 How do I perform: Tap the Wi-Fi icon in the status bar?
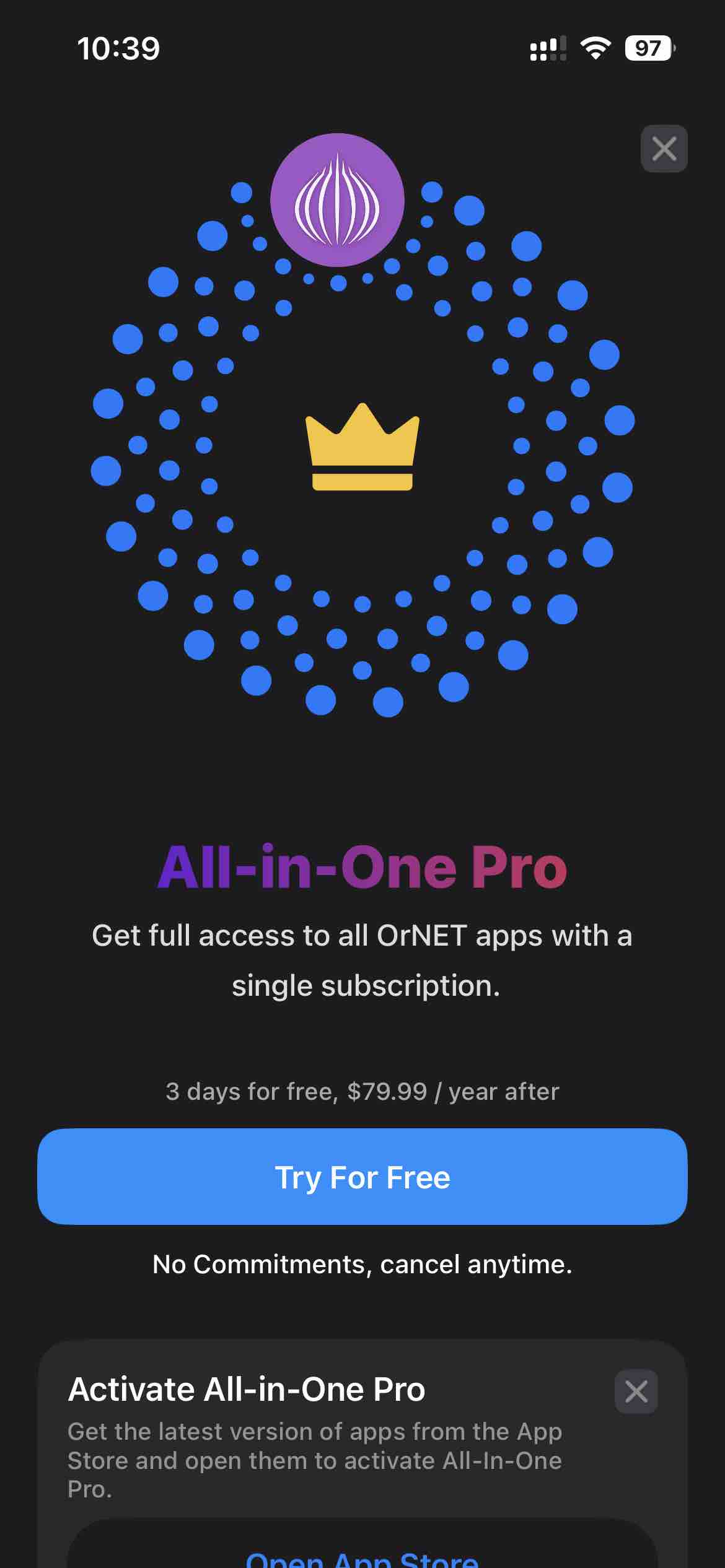coord(596,49)
